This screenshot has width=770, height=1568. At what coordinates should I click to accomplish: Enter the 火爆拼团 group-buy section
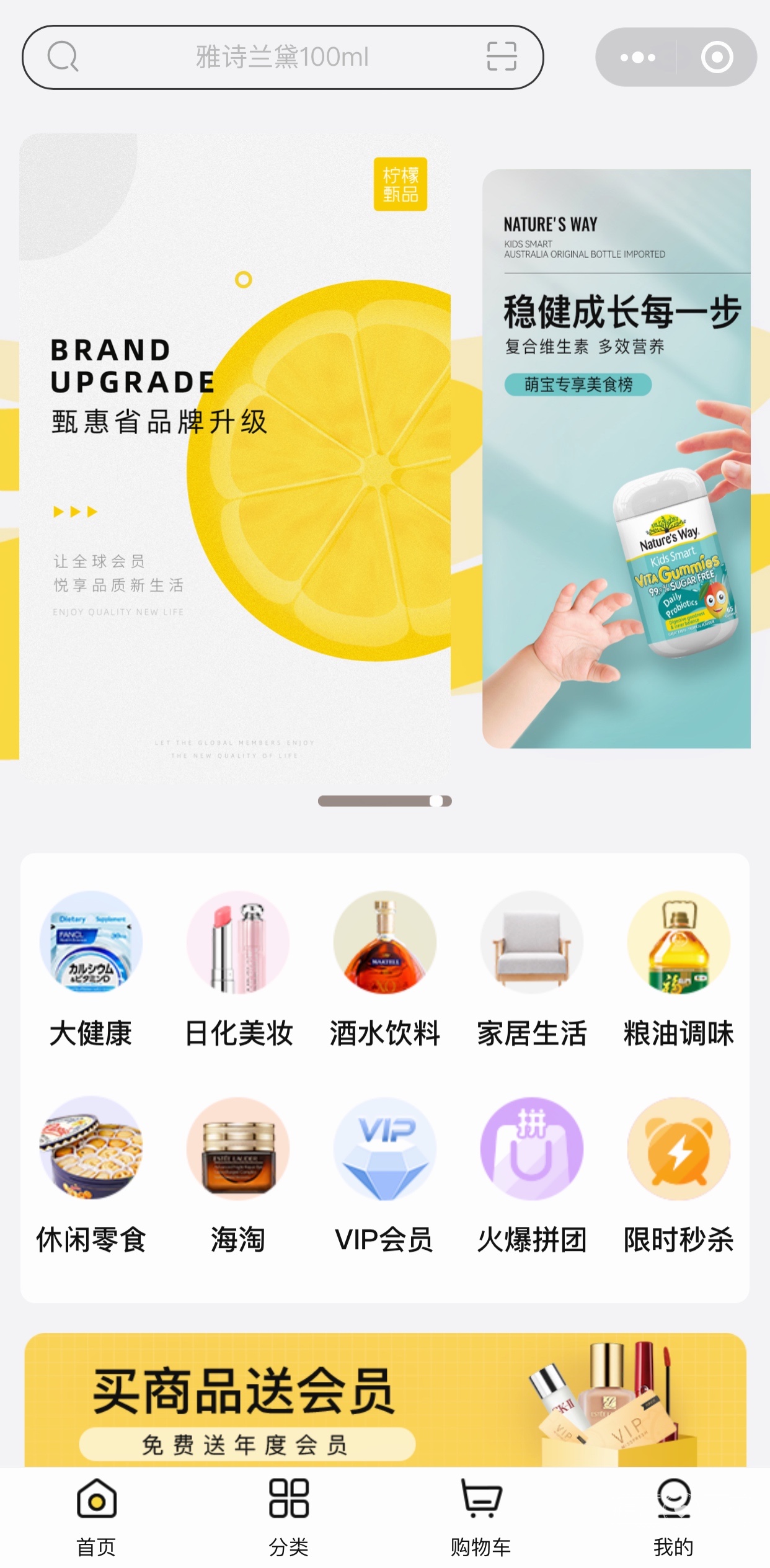coord(531,1175)
